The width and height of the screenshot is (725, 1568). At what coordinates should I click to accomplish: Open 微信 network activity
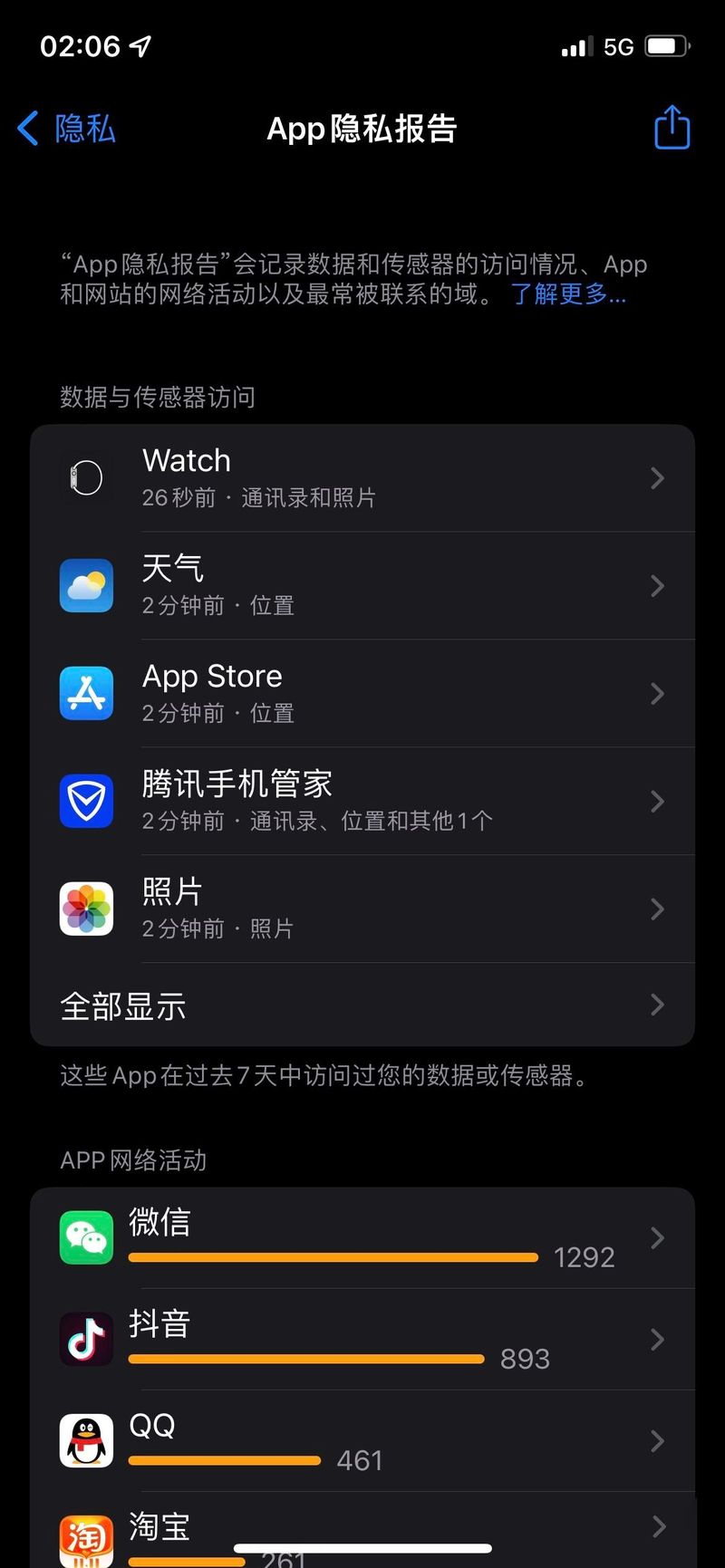tap(362, 1238)
